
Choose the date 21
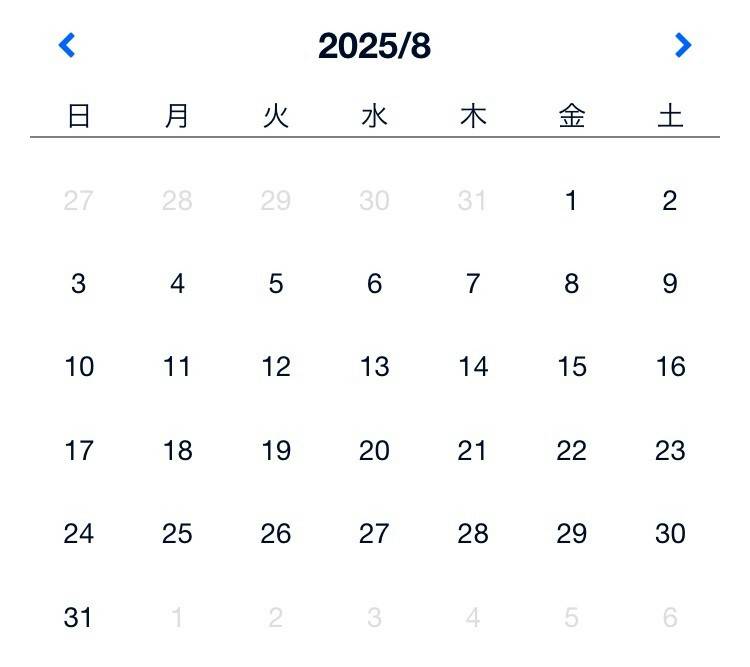(472, 451)
